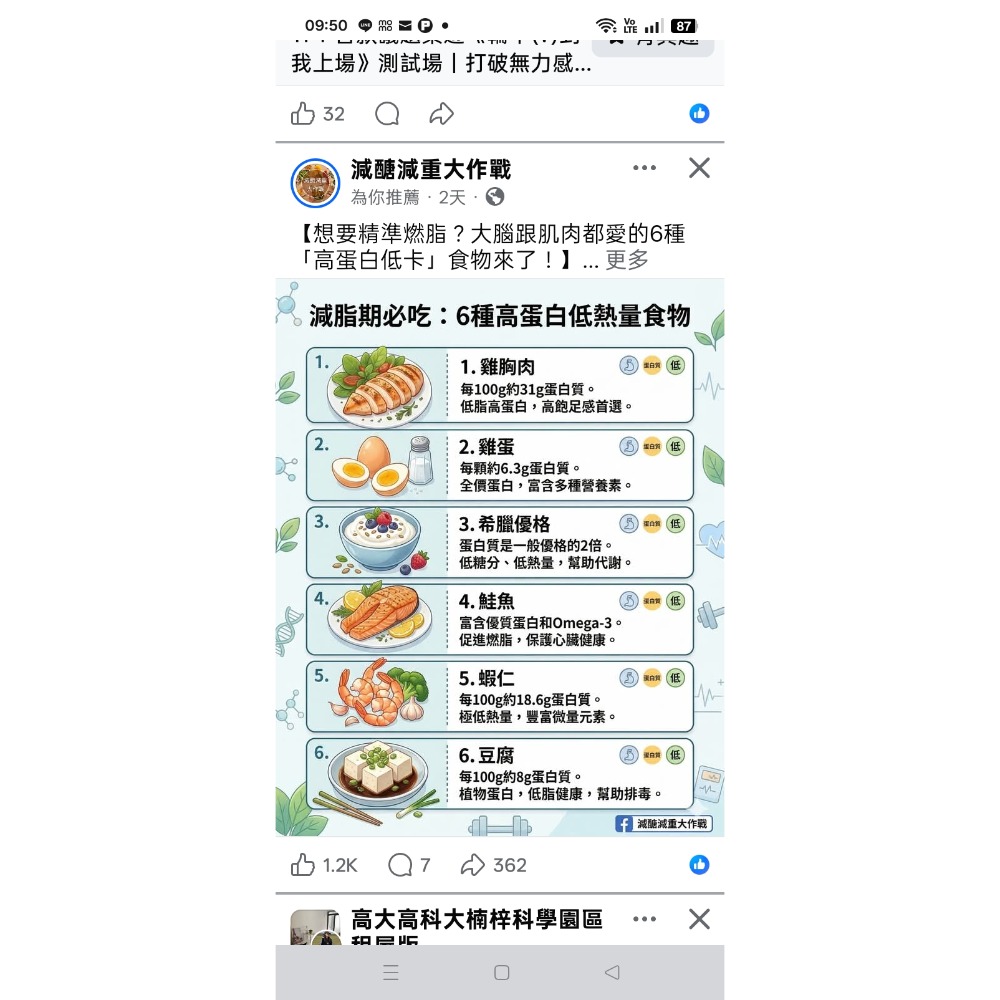
Task: Dismiss the 高大高科大楠梓科學園區 post
Action: click(699, 919)
